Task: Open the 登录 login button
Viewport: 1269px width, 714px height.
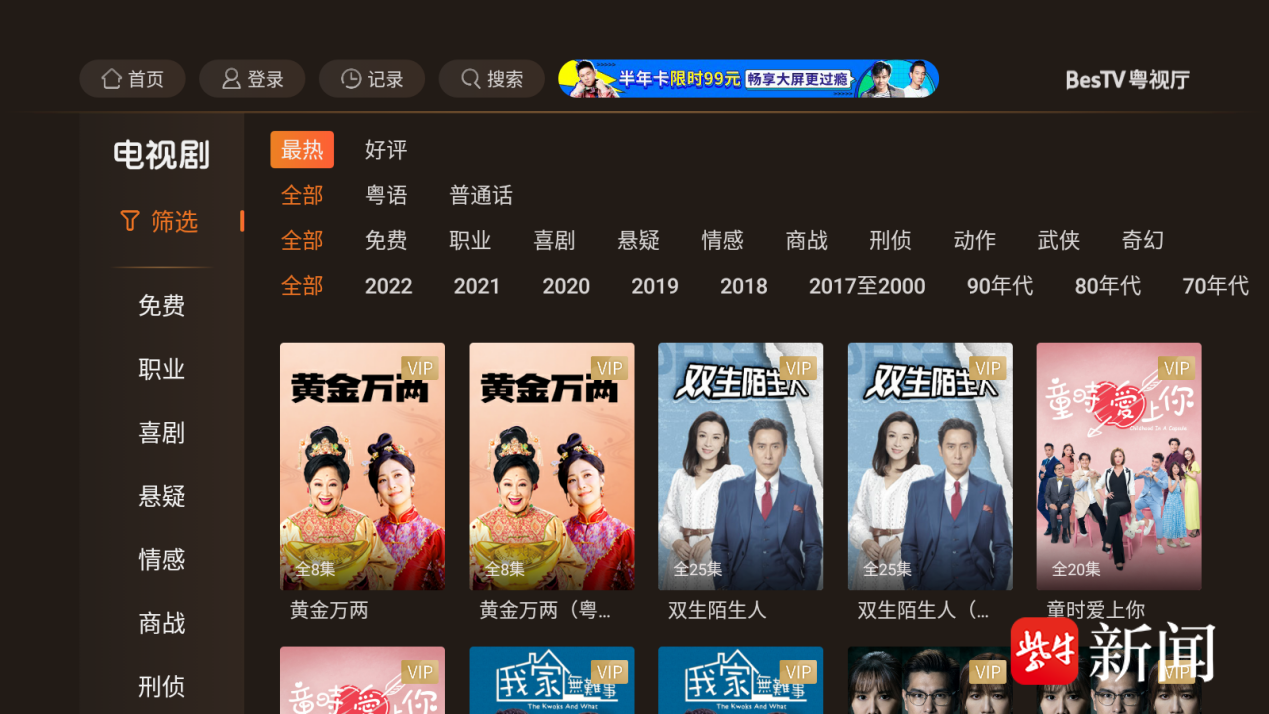Action: click(252, 79)
